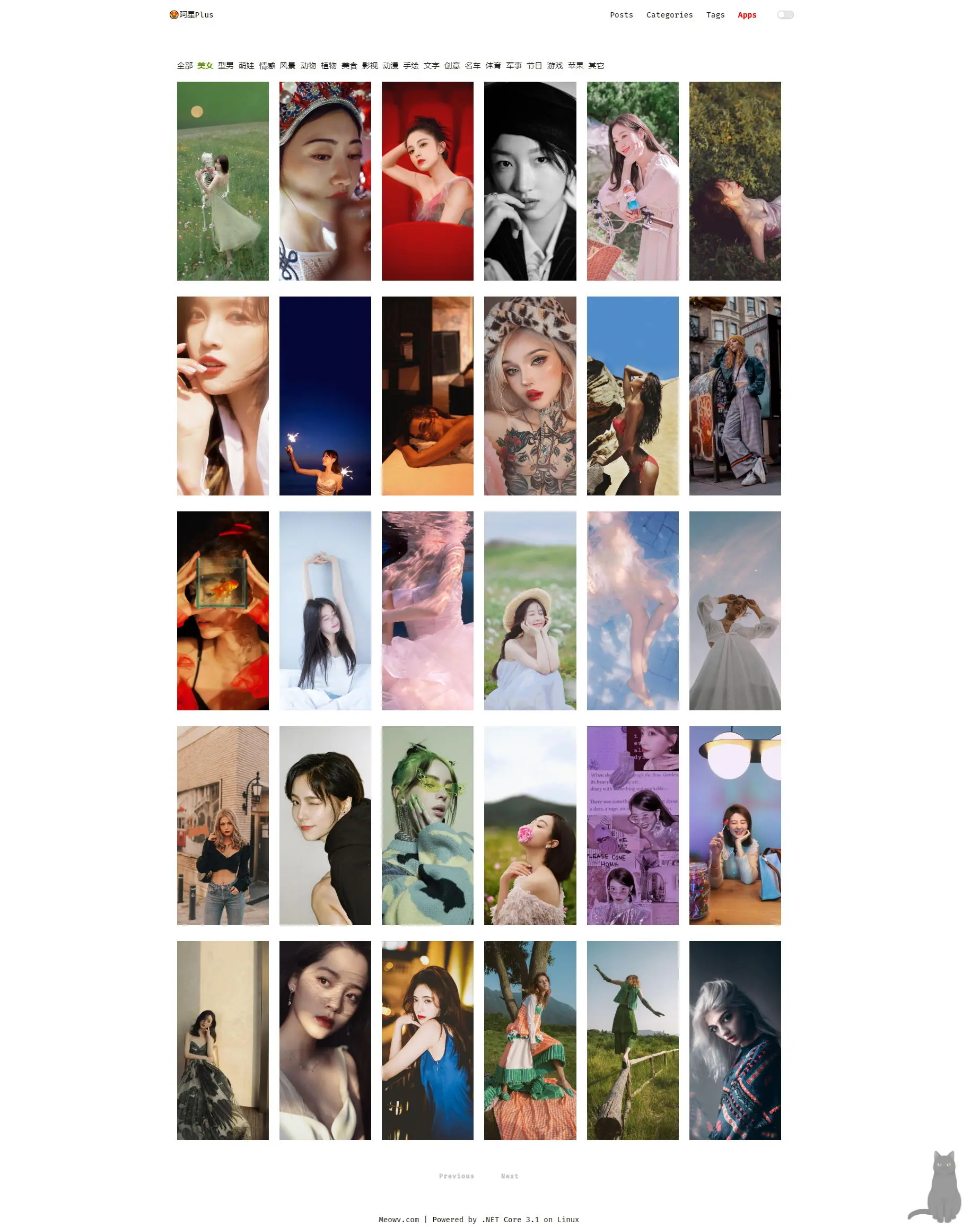Select the 其它 category
The image size is (980, 1227).
click(x=596, y=65)
